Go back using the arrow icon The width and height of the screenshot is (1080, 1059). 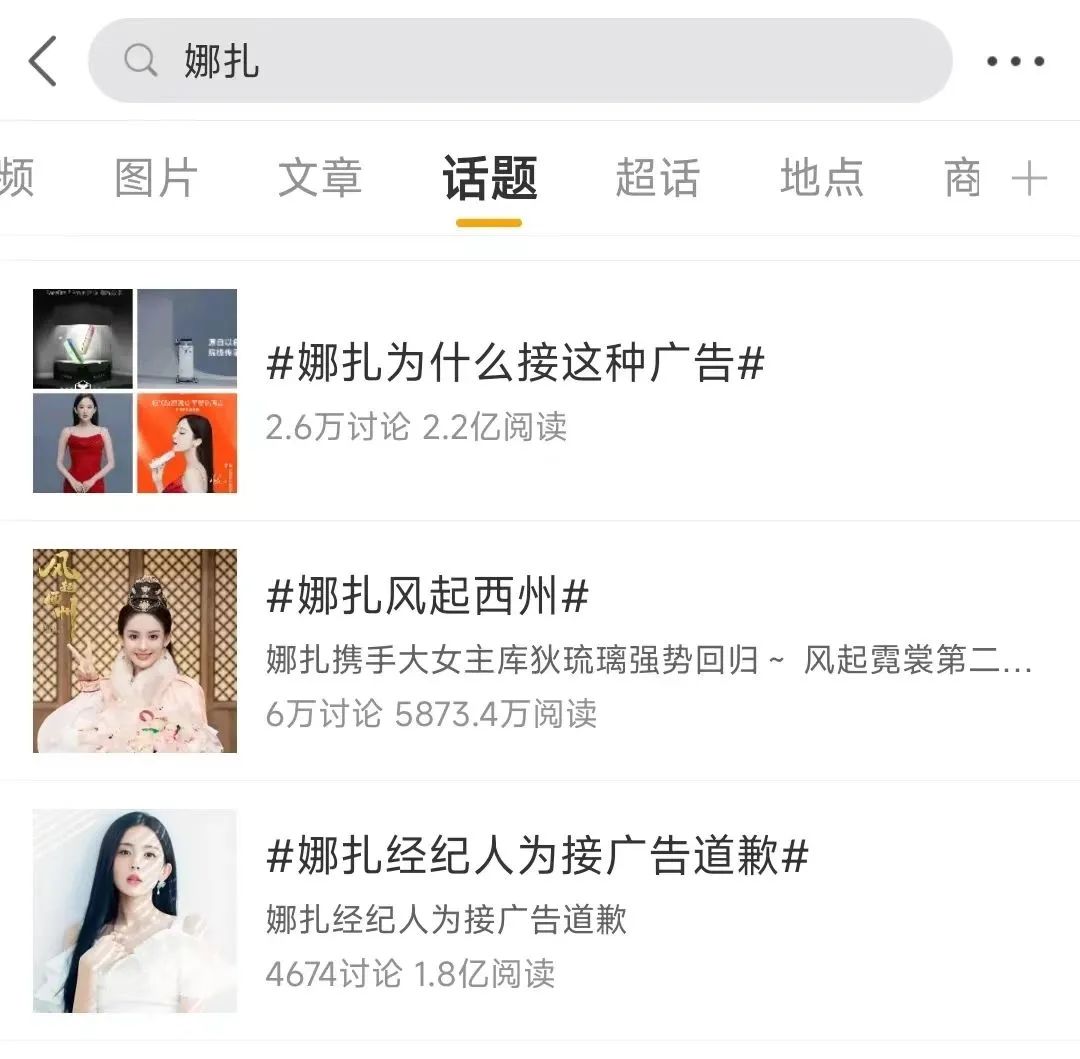pos(43,61)
